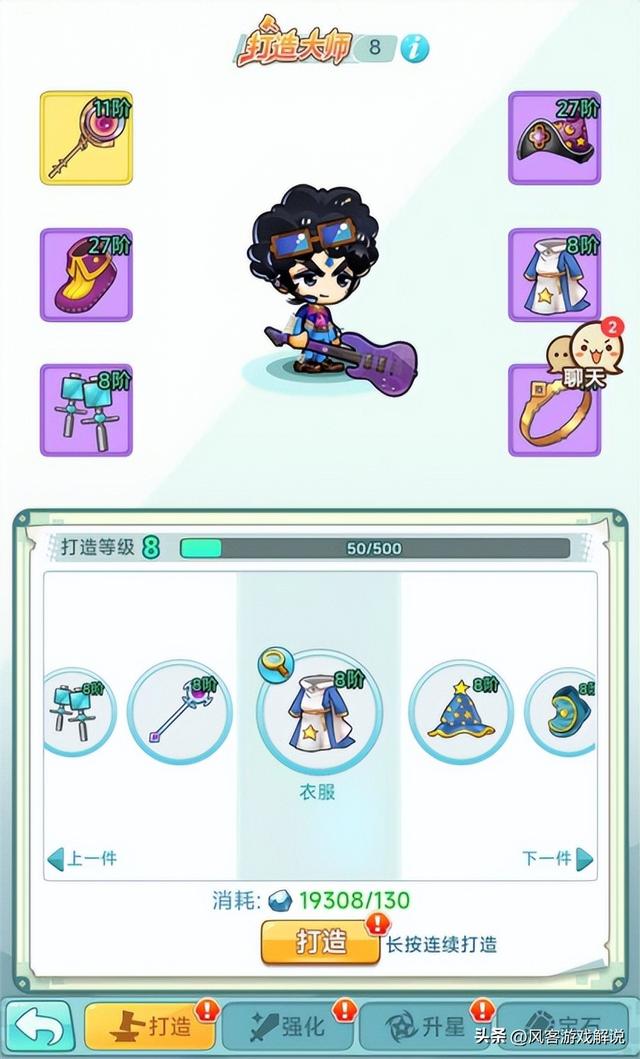This screenshot has height=1059, width=640.
Task: Tap the orange 打造 forge button
Action: click(x=321, y=942)
